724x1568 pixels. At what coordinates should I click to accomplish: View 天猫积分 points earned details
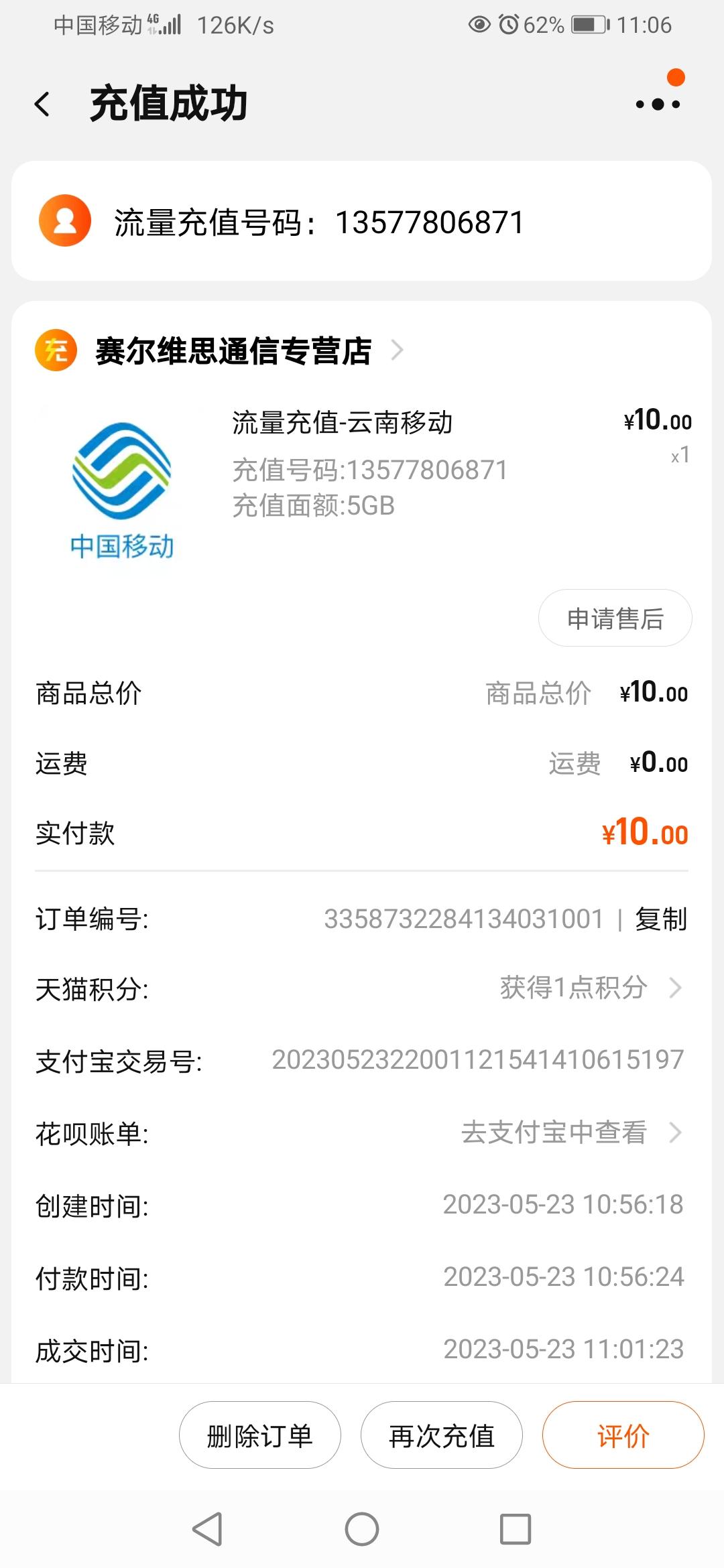(x=590, y=988)
